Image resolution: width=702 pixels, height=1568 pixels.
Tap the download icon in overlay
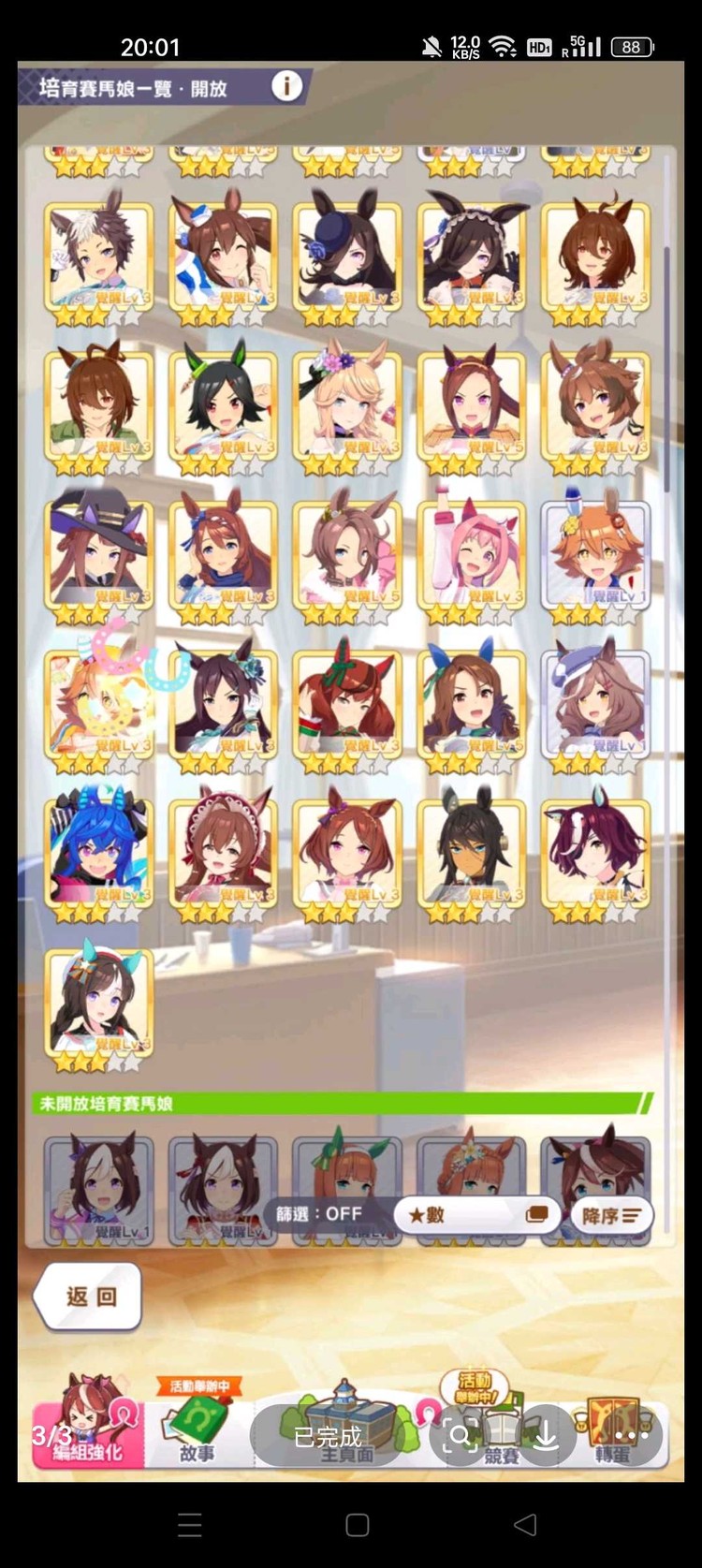pyautogui.click(x=546, y=1436)
